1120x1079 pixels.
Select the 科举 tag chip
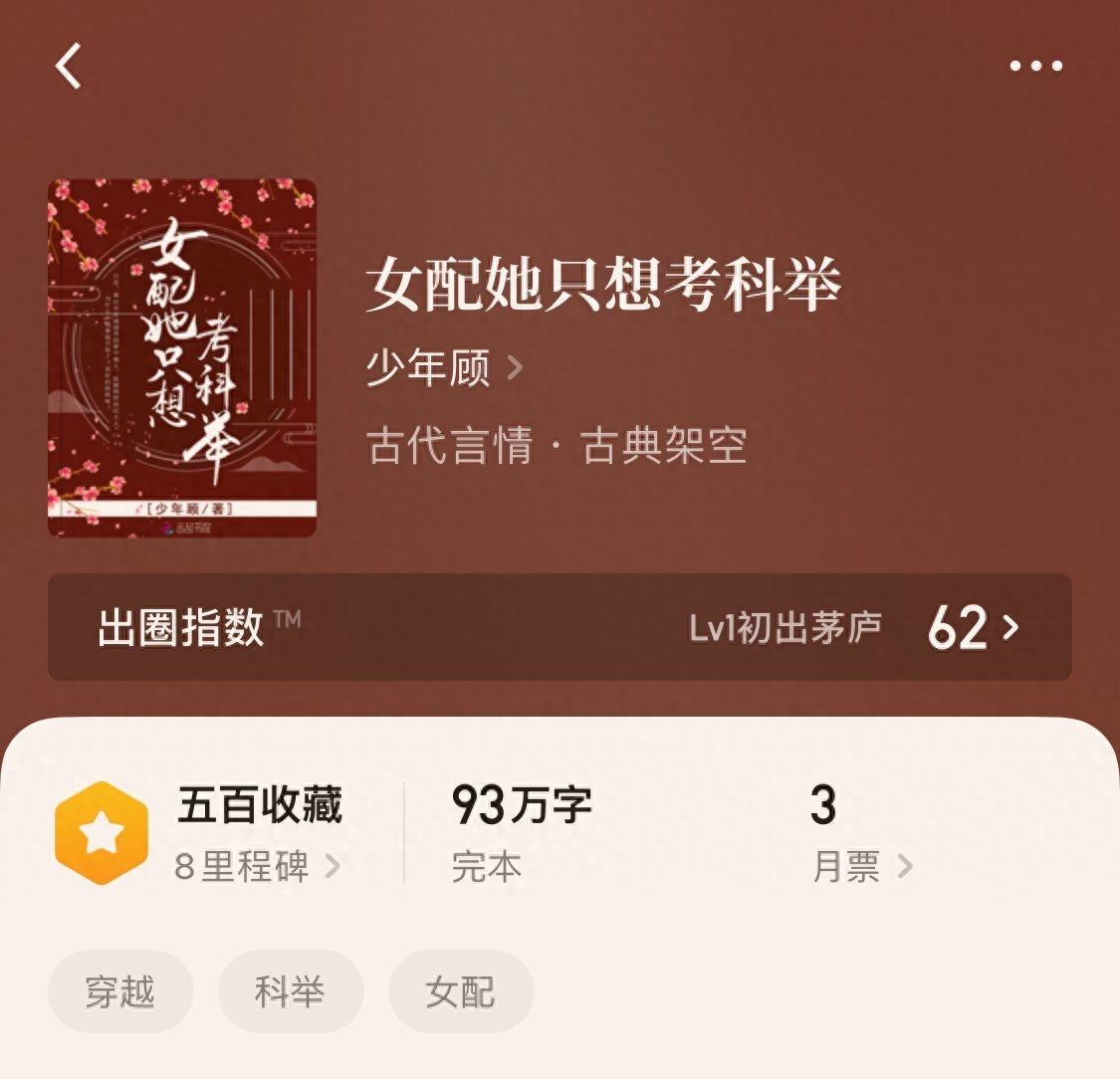[x=291, y=991]
